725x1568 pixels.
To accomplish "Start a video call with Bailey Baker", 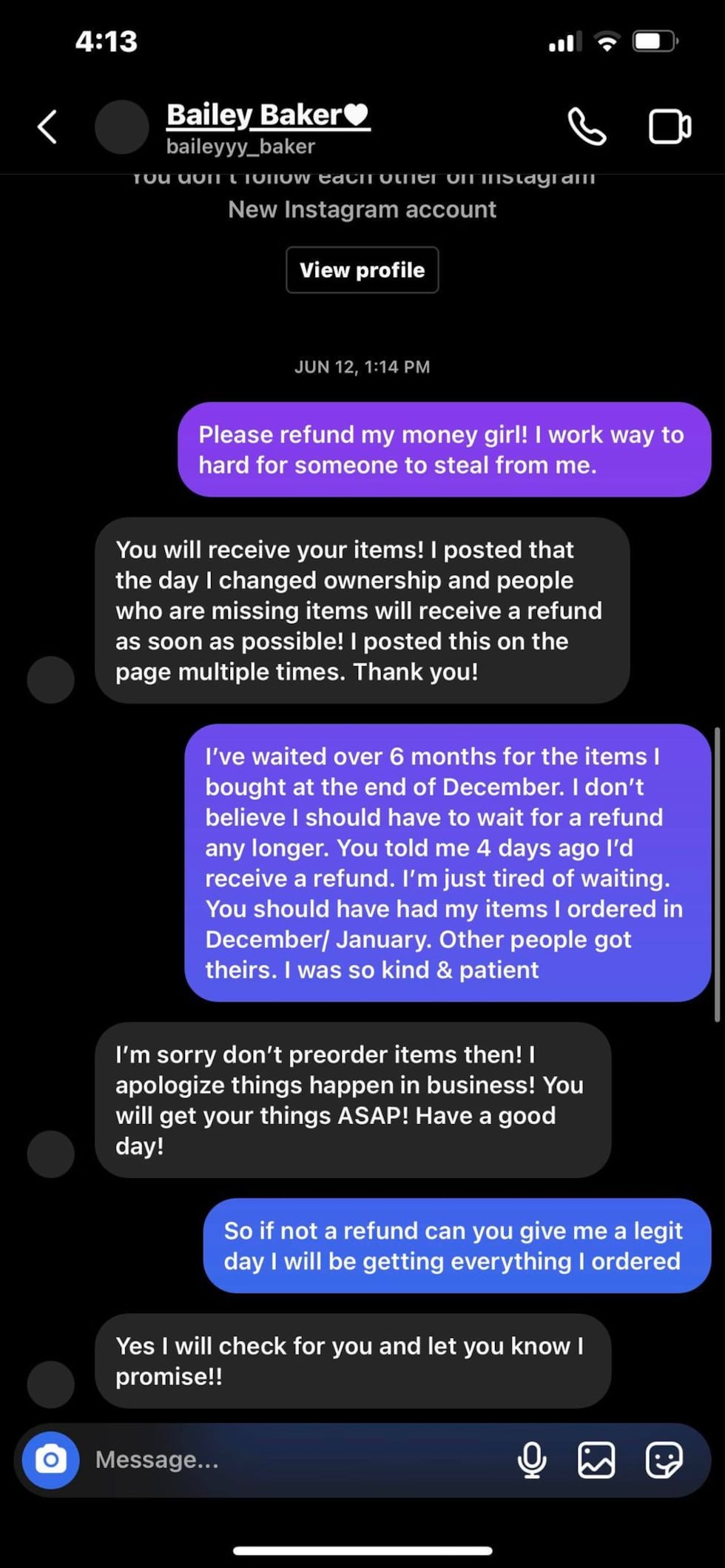I will pyautogui.click(x=668, y=126).
